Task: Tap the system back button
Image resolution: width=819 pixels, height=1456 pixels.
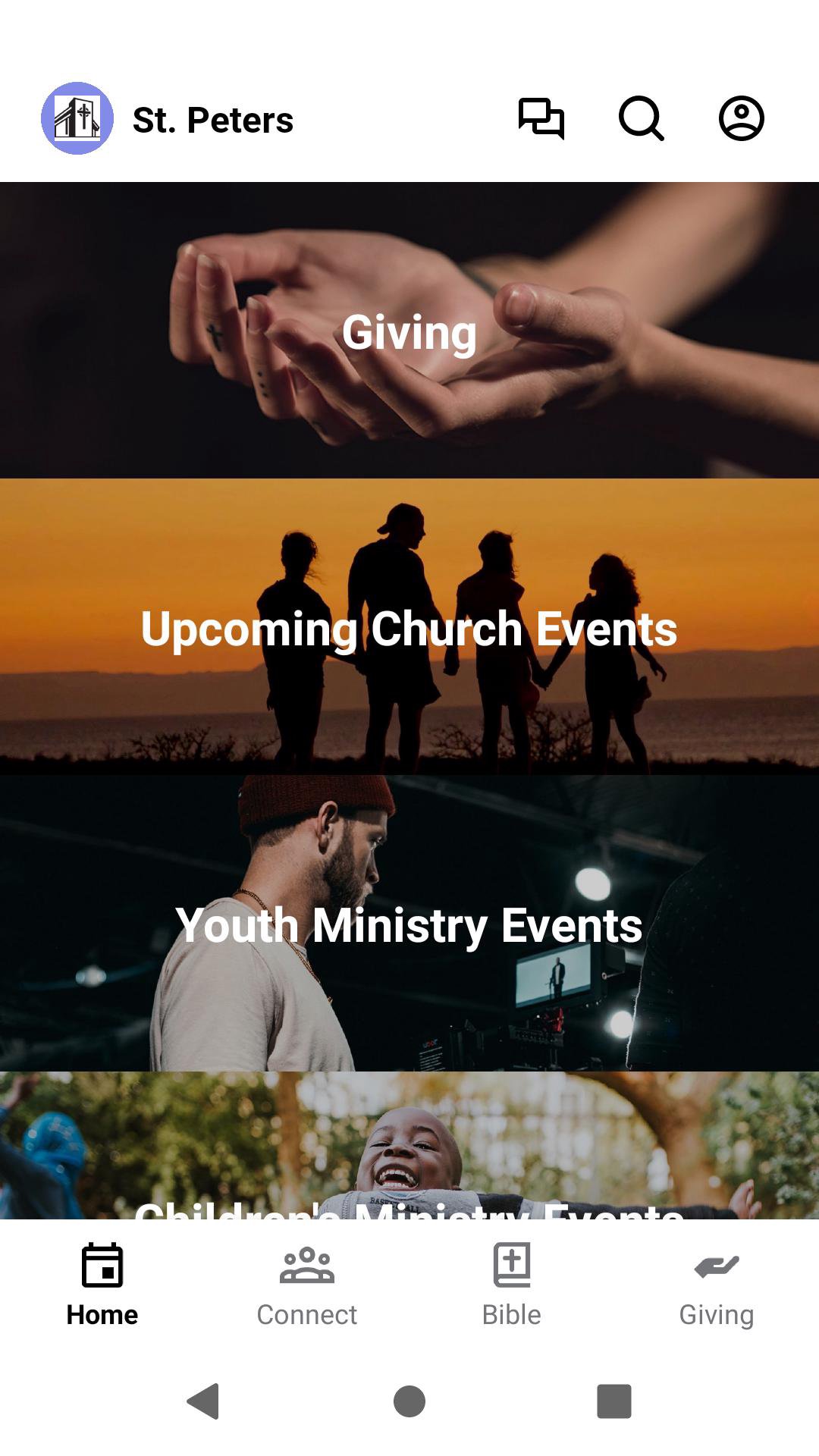Action: point(203,1401)
